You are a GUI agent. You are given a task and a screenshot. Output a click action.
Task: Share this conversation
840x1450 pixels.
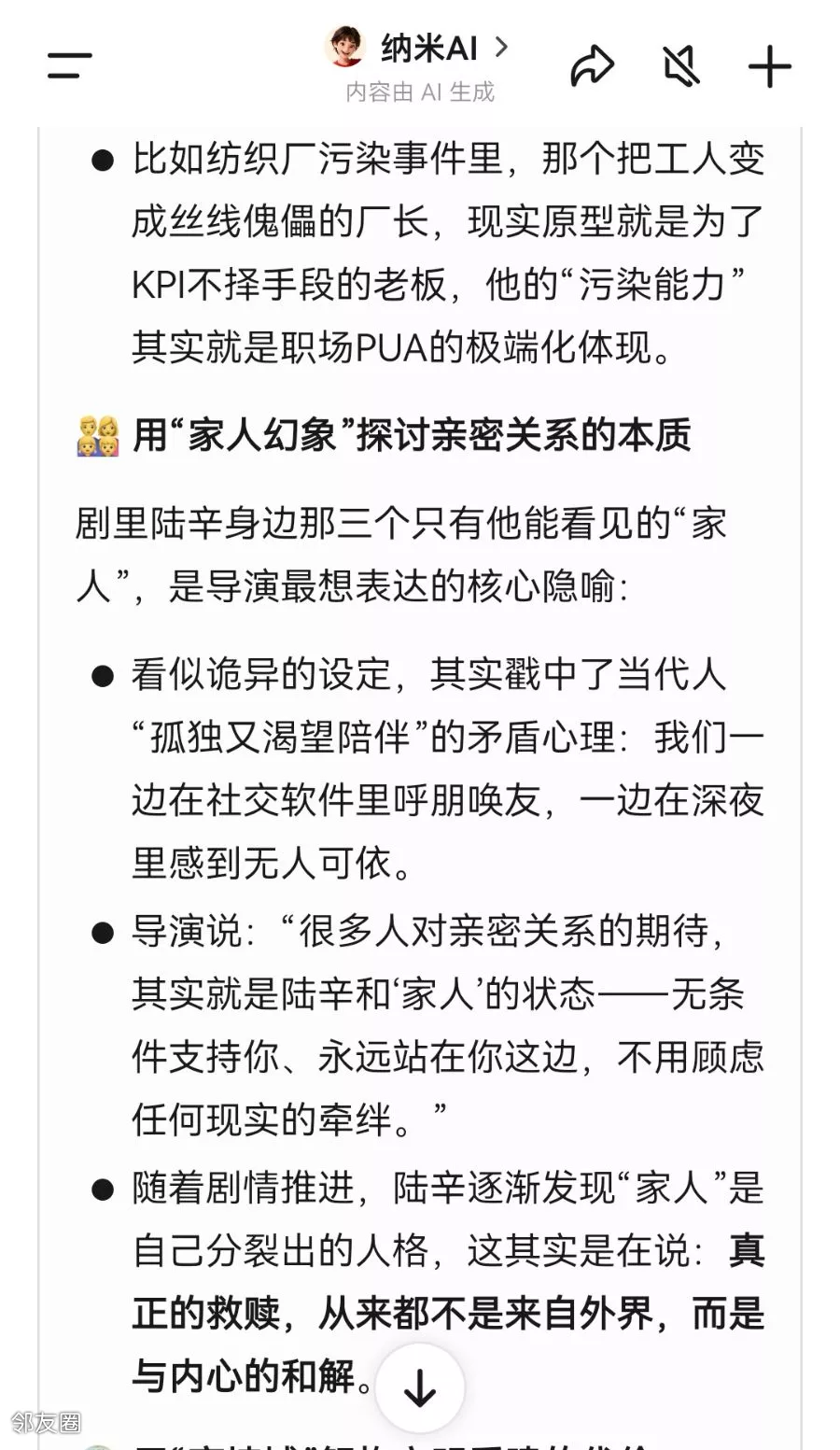[x=592, y=66]
